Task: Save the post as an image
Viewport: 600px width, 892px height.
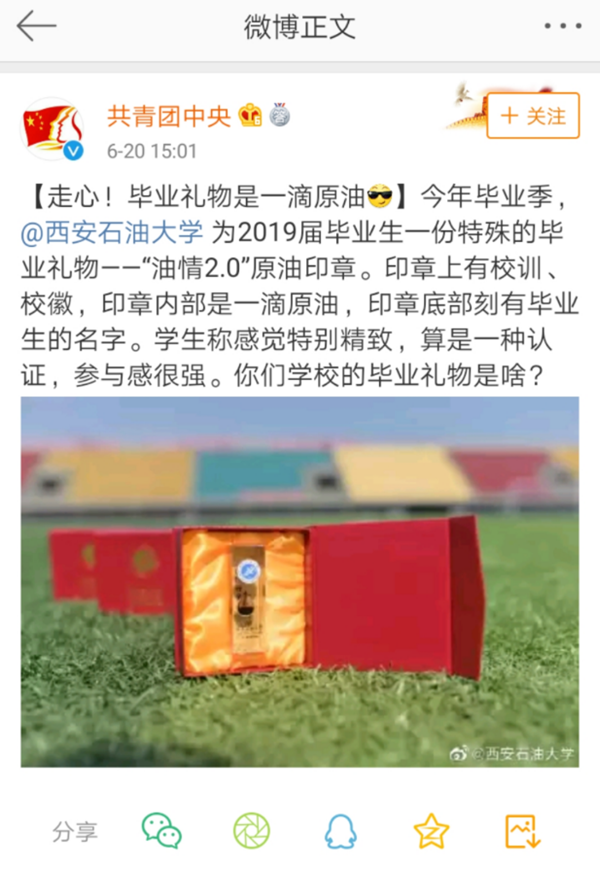Action: [x=522, y=831]
